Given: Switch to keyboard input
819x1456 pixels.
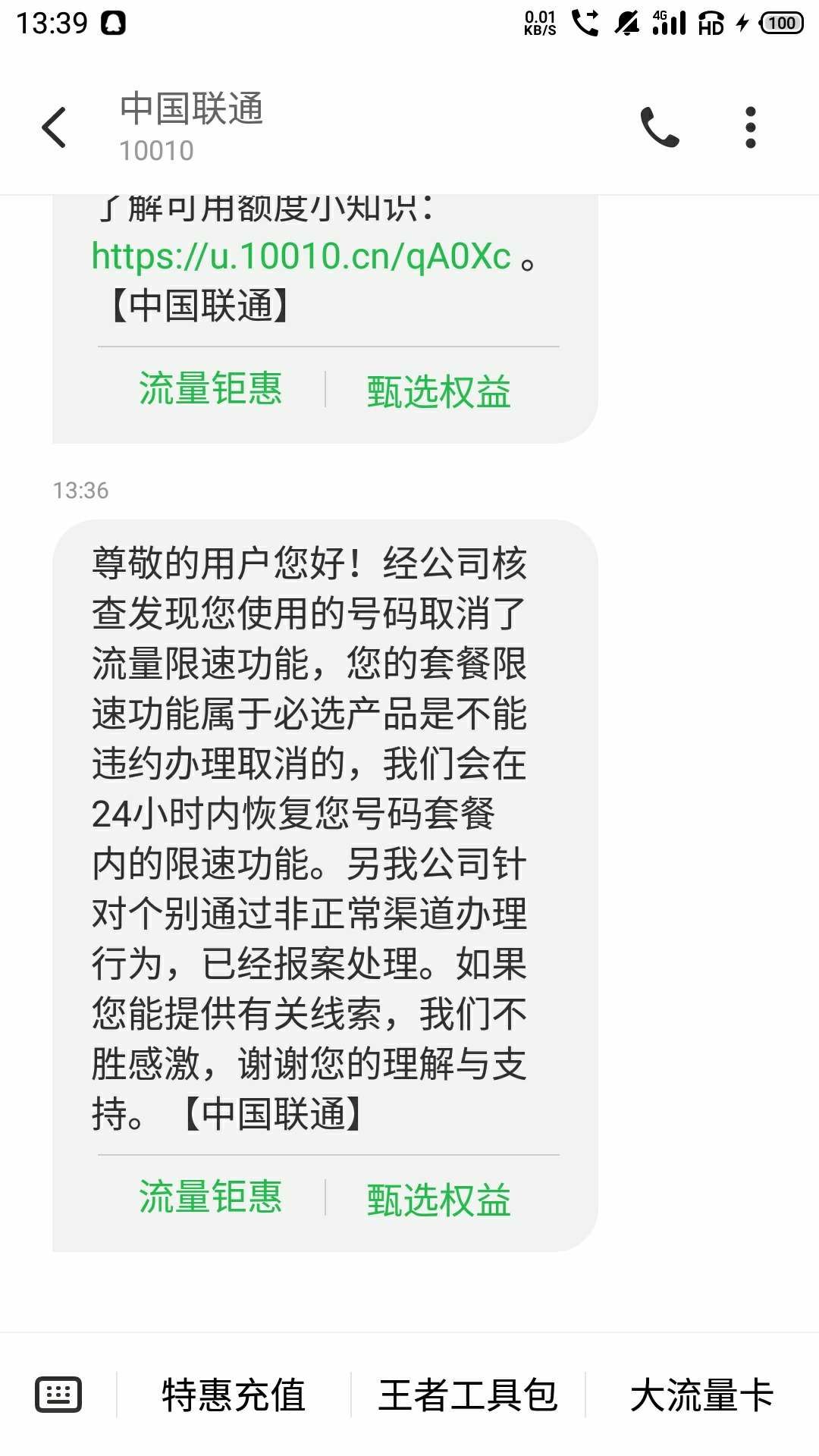Looking at the screenshot, I should coord(58,1395).
